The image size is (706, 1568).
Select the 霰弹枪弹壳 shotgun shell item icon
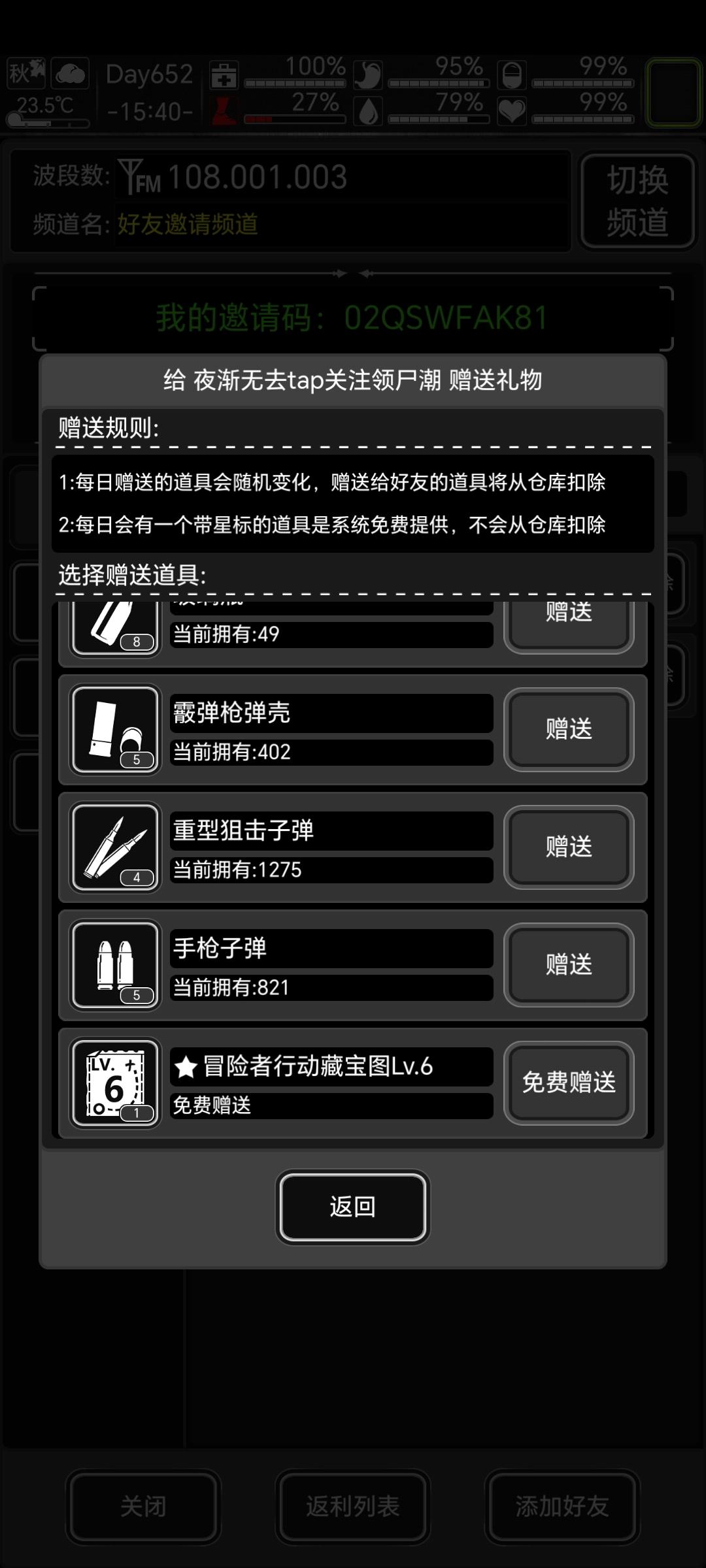[115, 730]
